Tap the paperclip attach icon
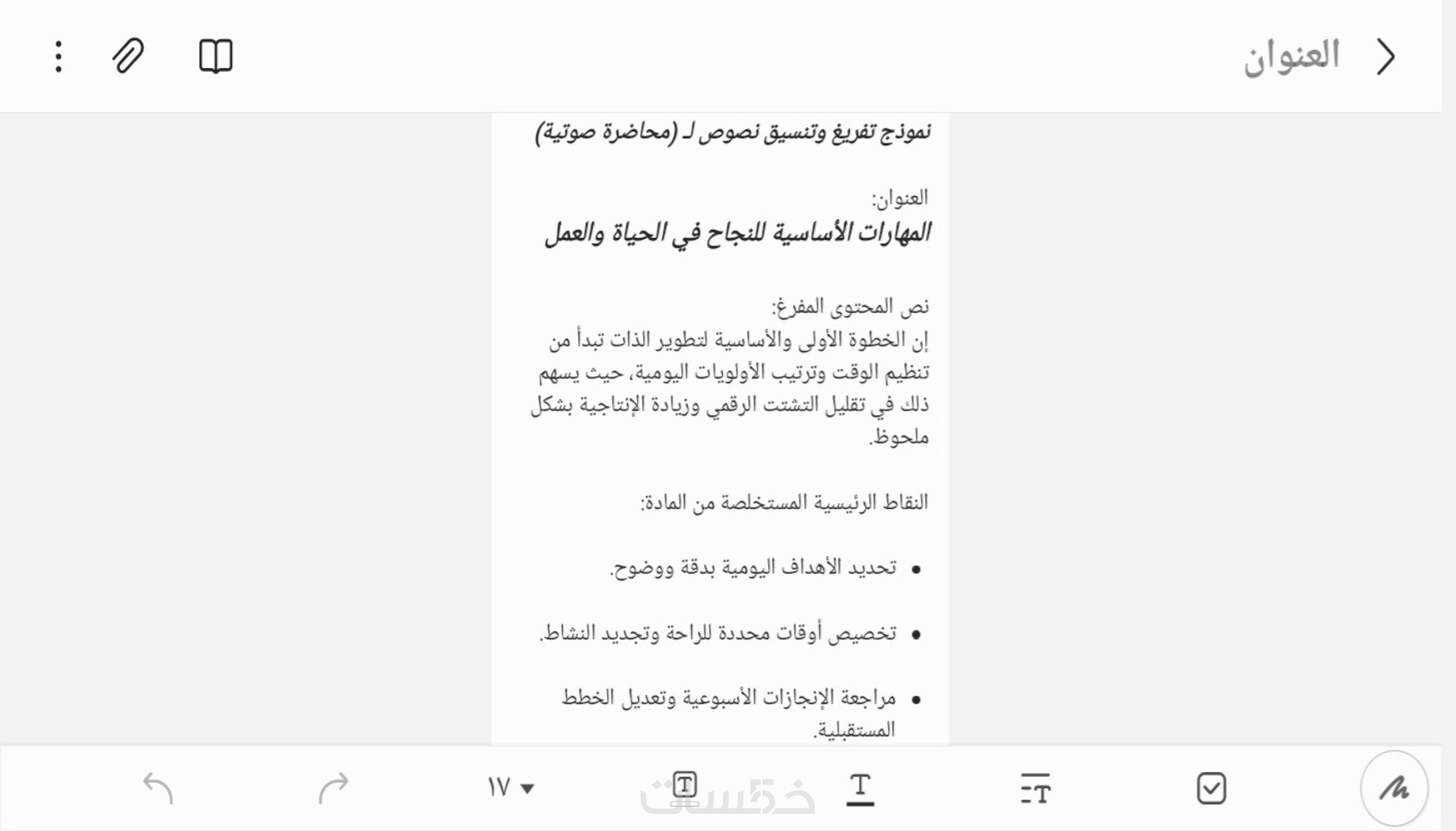Screen dimensions: 1456x831 coord(128,57)
